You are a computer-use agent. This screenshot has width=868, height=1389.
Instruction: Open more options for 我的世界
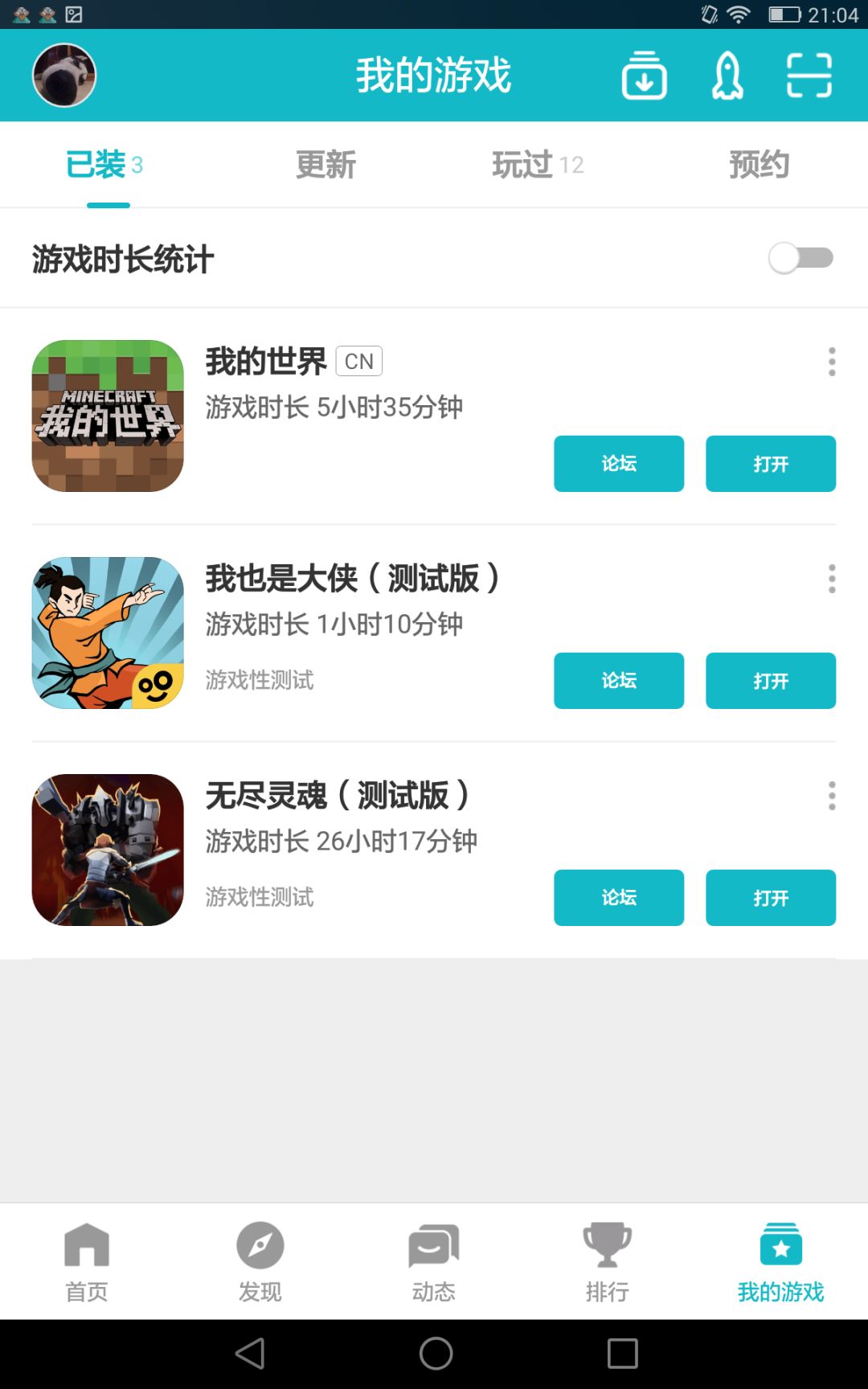(832, 362)
